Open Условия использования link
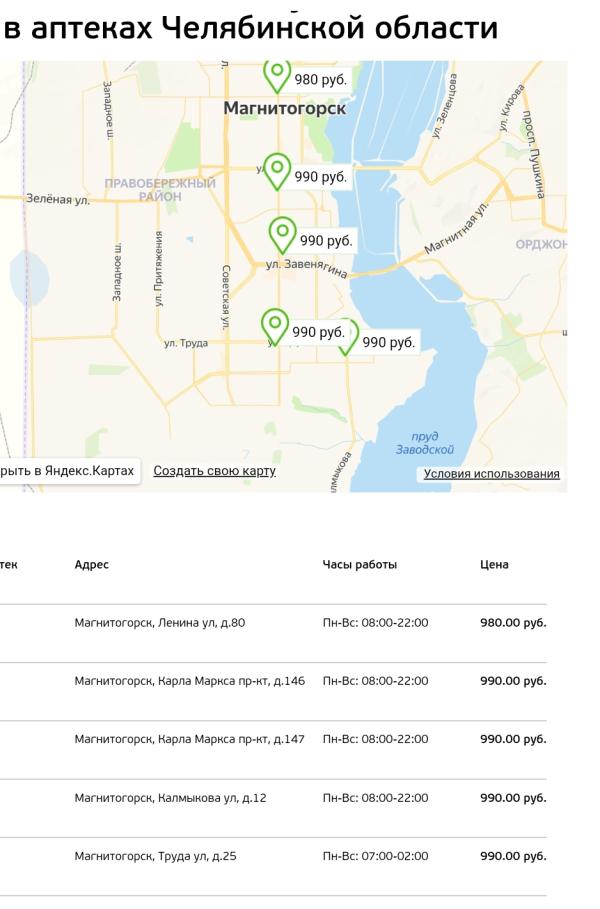 (x=491, y=474)
